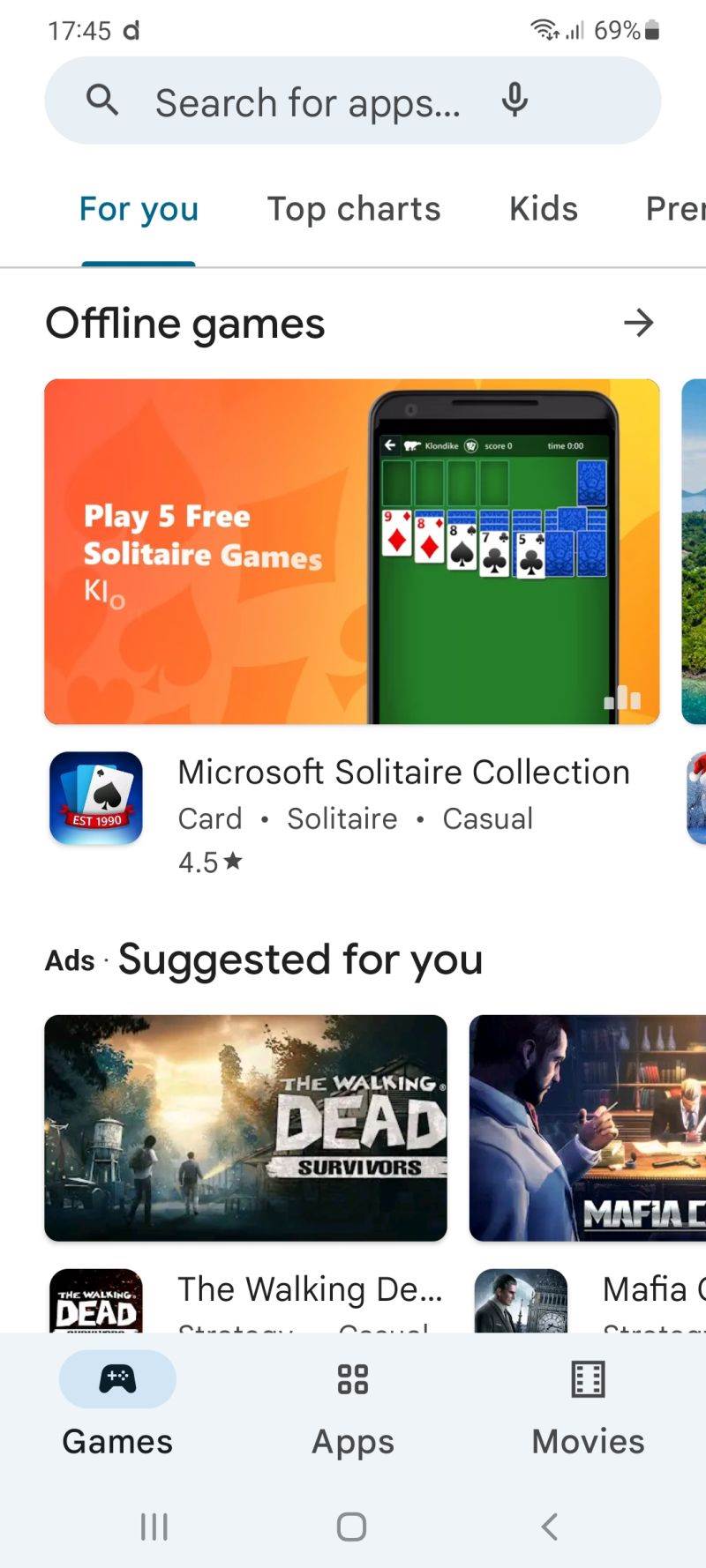Switch to the Top charts tab
This screenshot has height=1568, width=706.
click(x=353, y=209)
